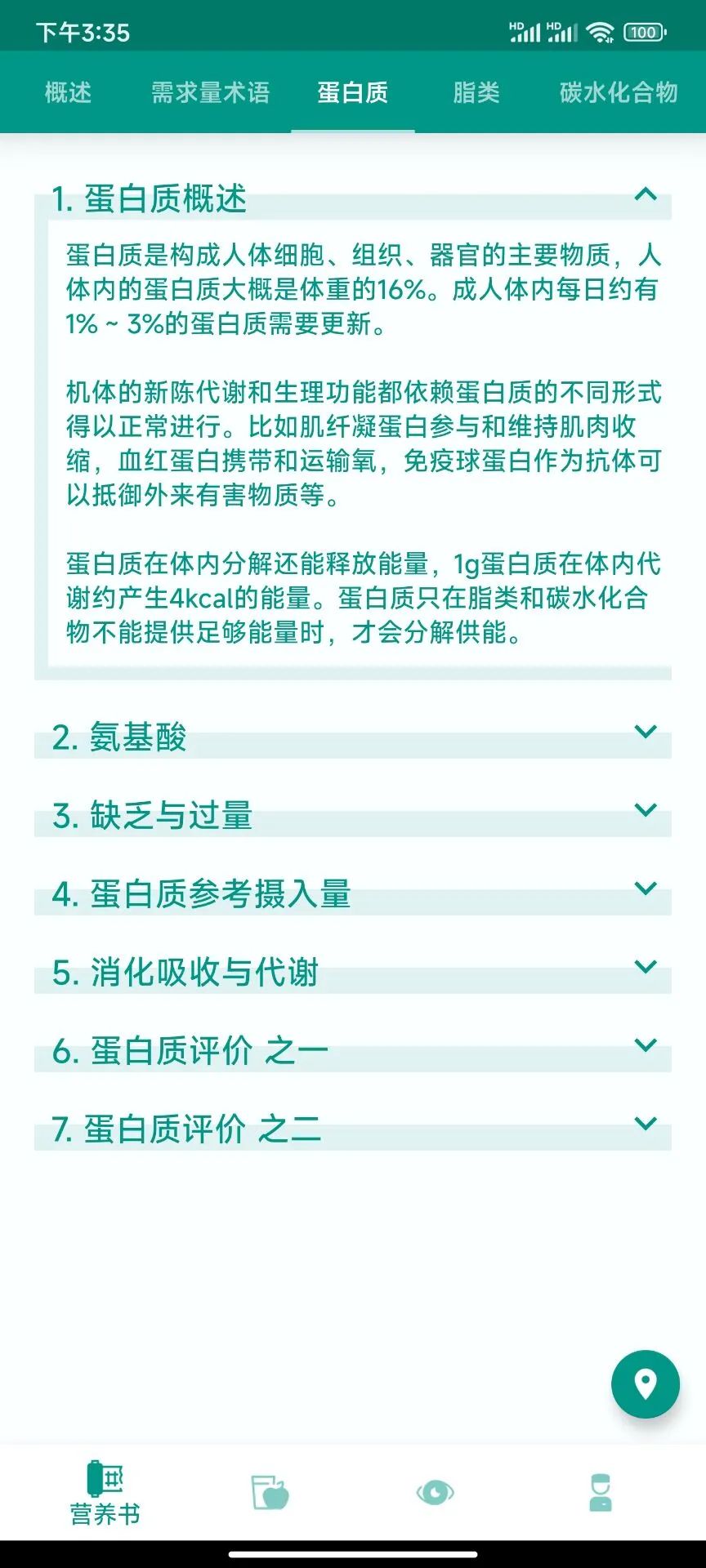
Task: Open the doctor profile tab in bottom bar
Action: click(600, 1493)
